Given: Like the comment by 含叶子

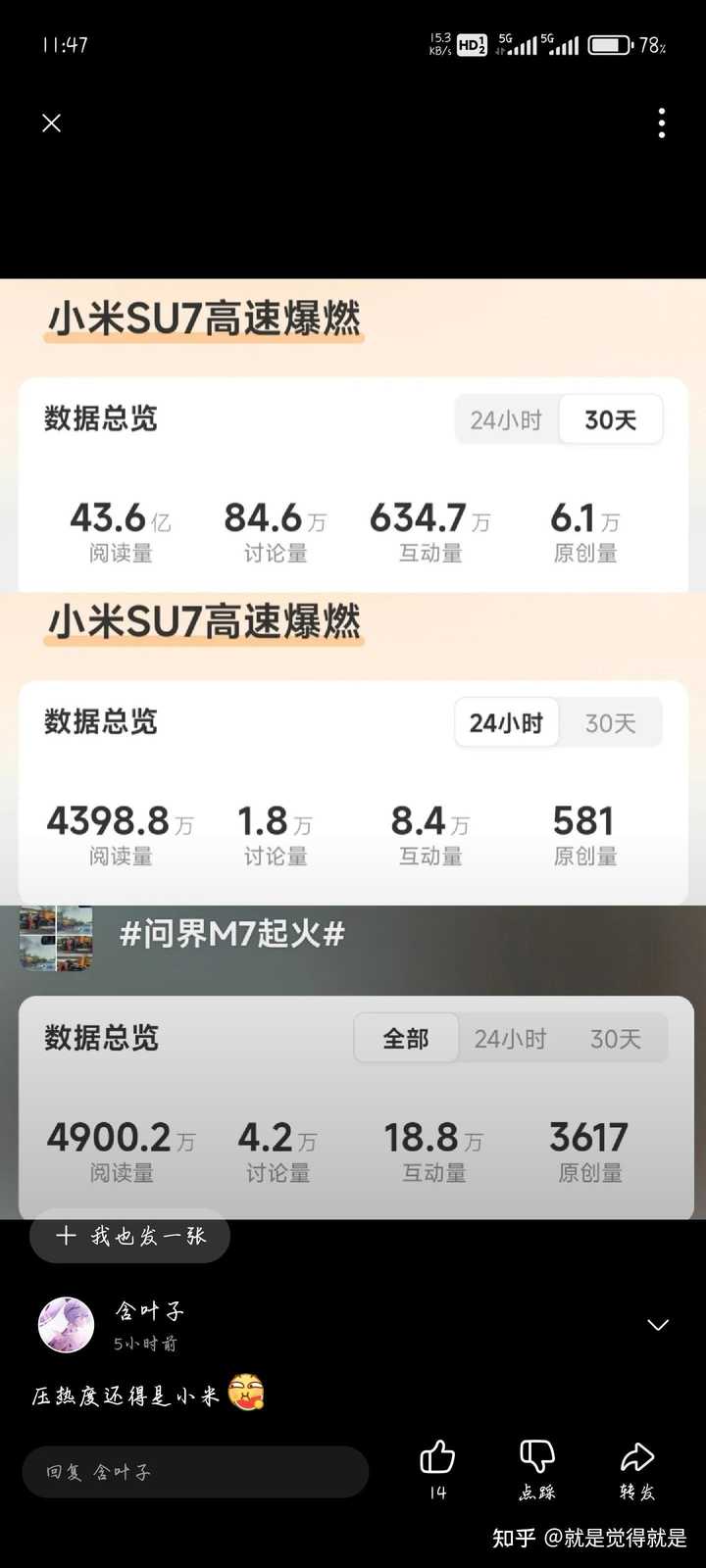Looking at the screenshot, I should pyautogui.click(x=437, y=1460).
